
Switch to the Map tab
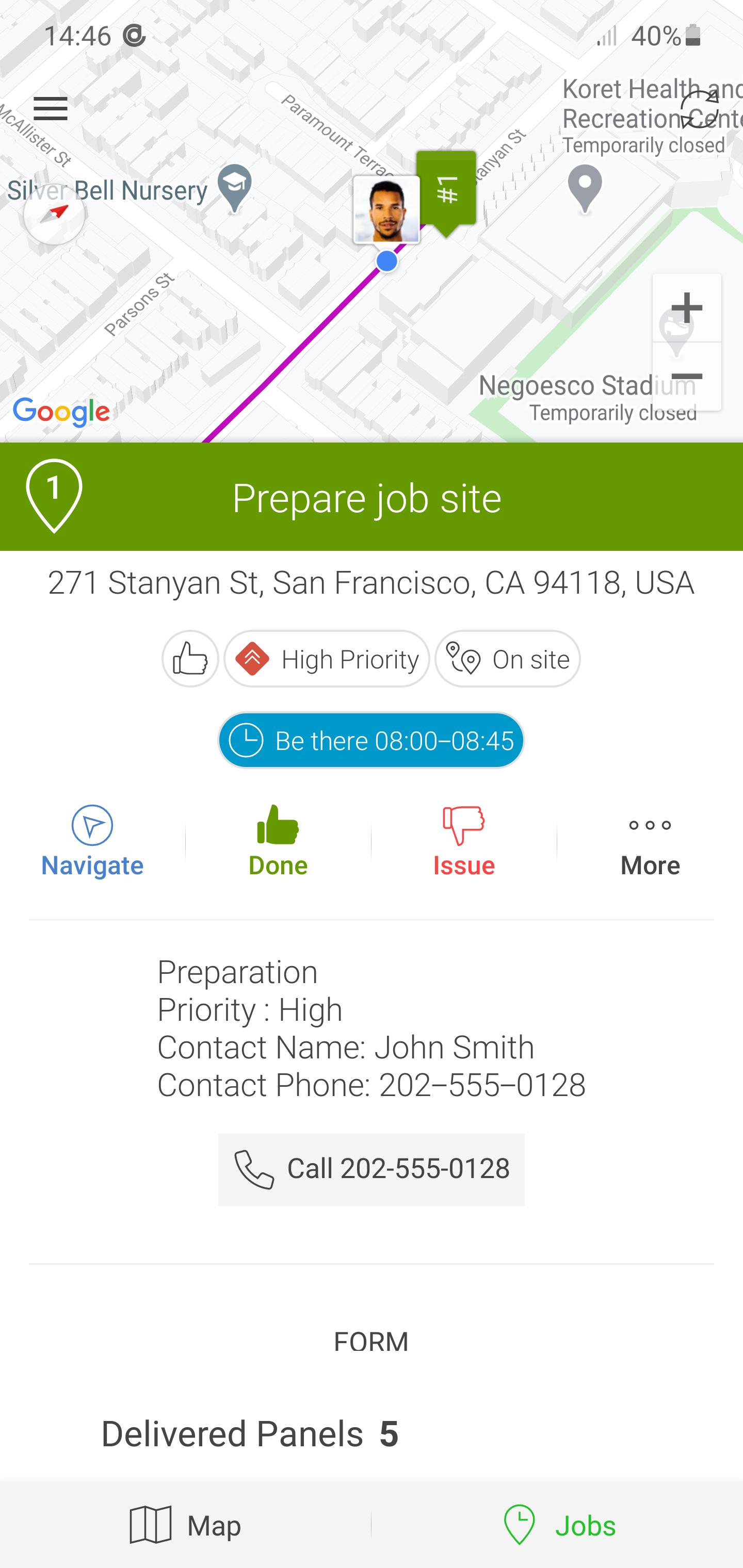[185, 1525]
